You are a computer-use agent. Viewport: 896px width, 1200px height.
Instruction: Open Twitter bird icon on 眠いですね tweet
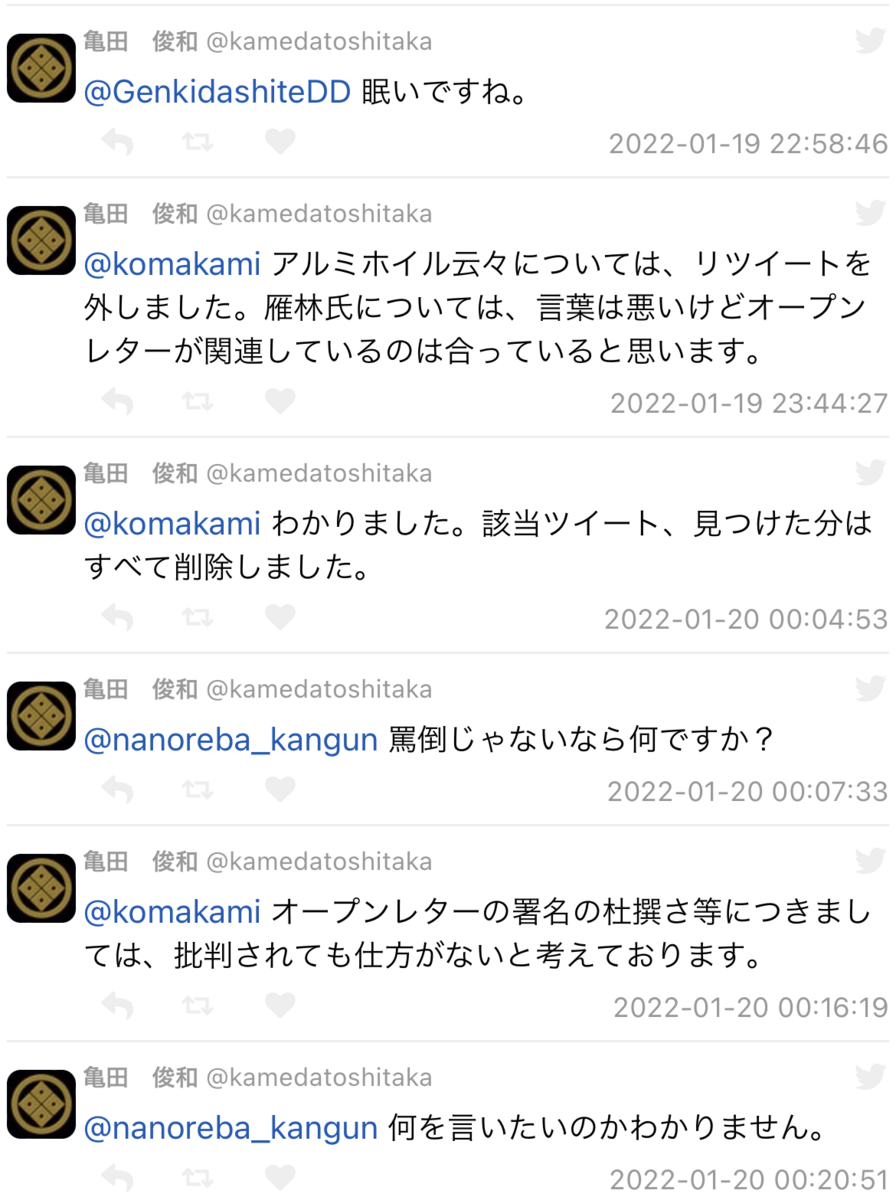click(870, 41)
